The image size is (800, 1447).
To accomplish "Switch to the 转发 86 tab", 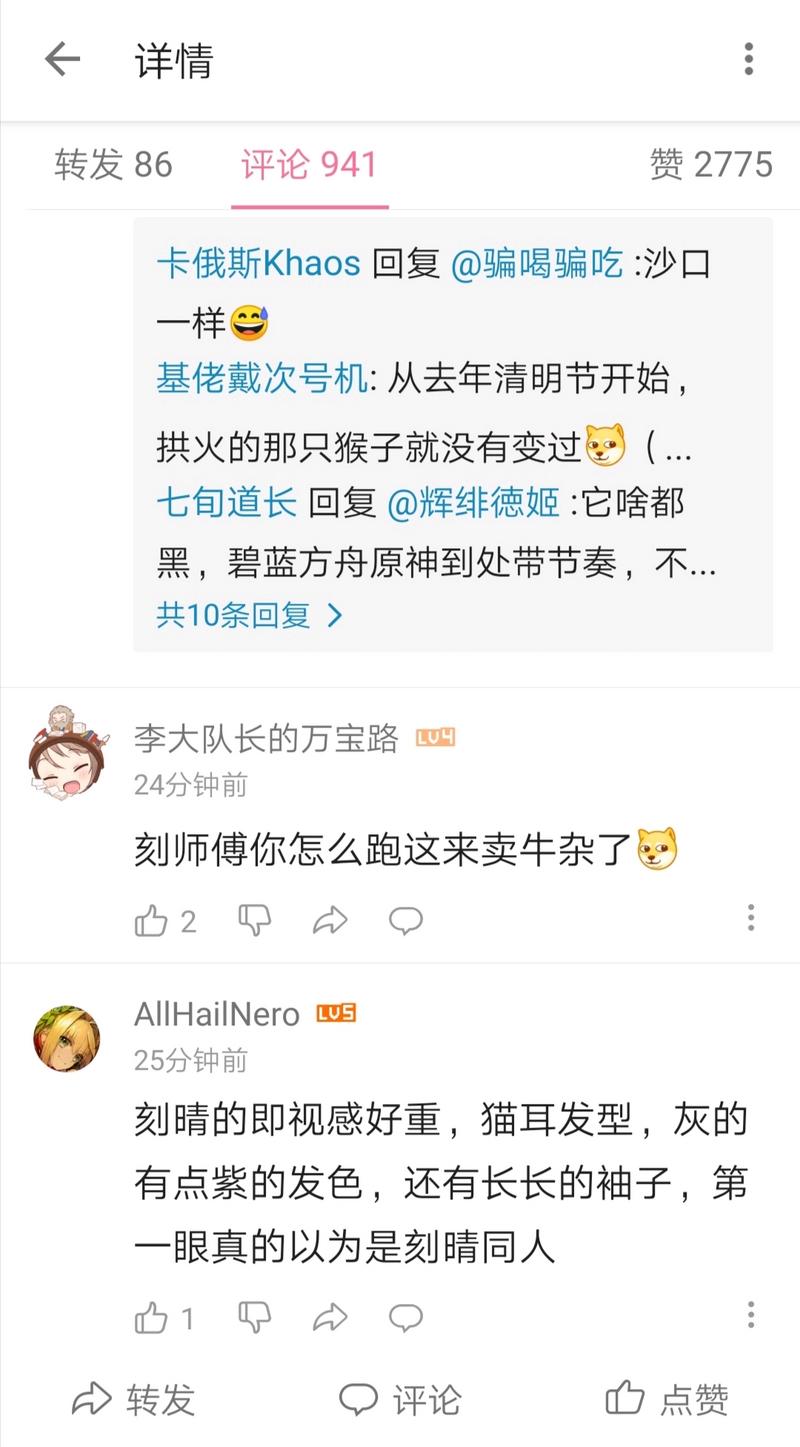I will (x=113, y=165).
